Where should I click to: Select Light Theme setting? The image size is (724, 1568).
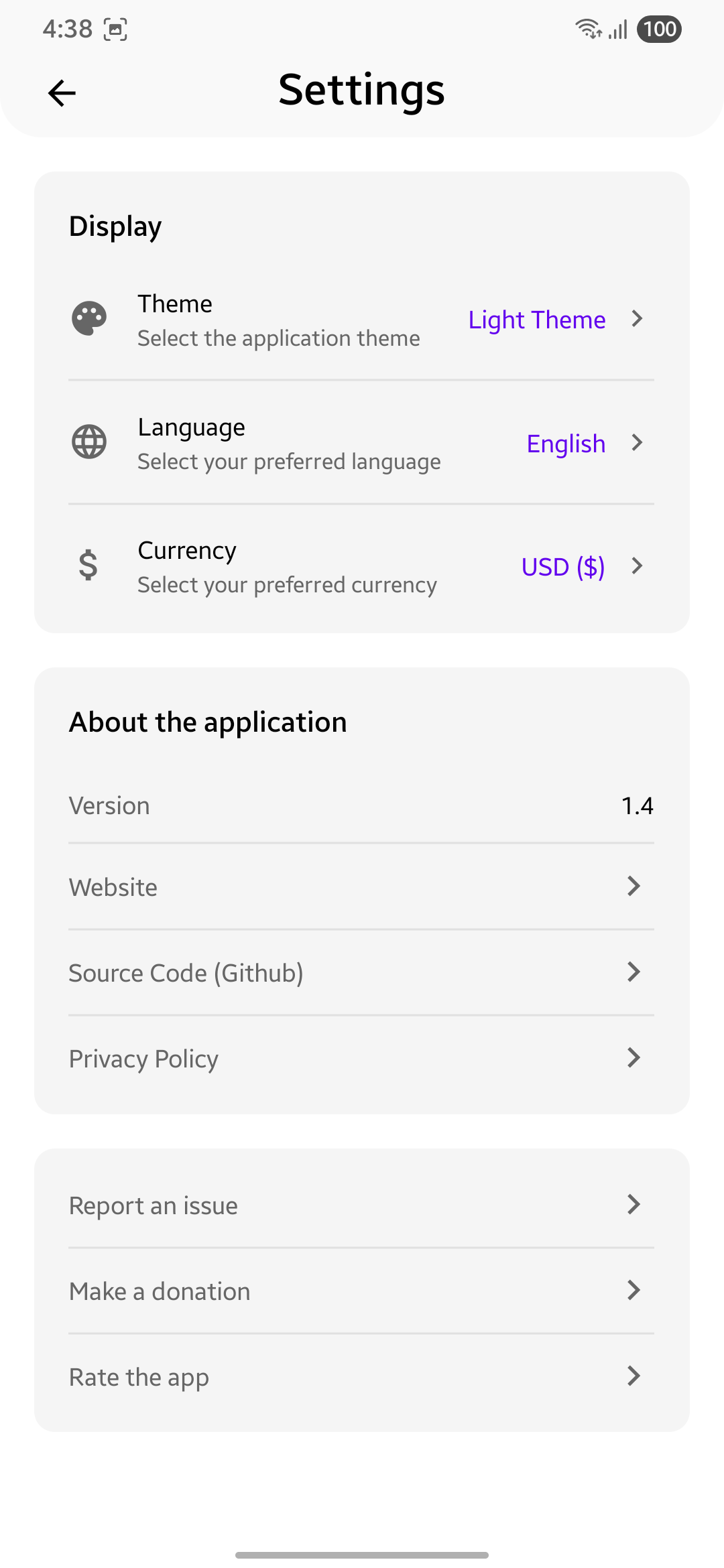[x=536, y=320]
